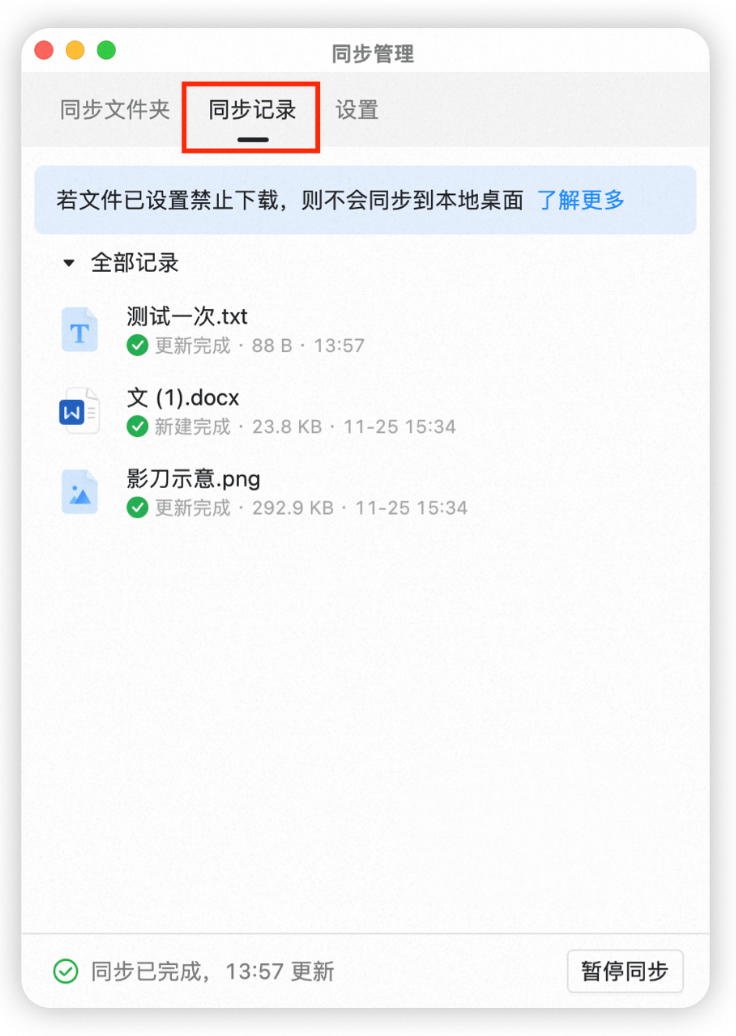Open the 设置 tab
Image resolution: width=736 pixels, height=1036 pixels.
(357, 110)
